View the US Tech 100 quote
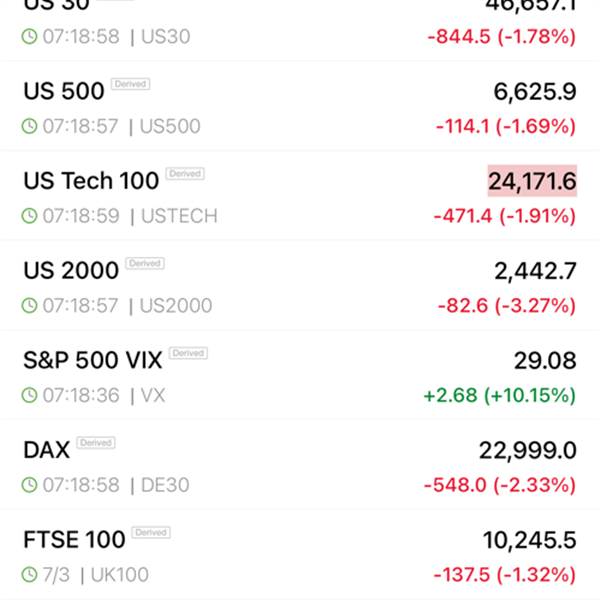The image size is (600, 600). point(300,197)
